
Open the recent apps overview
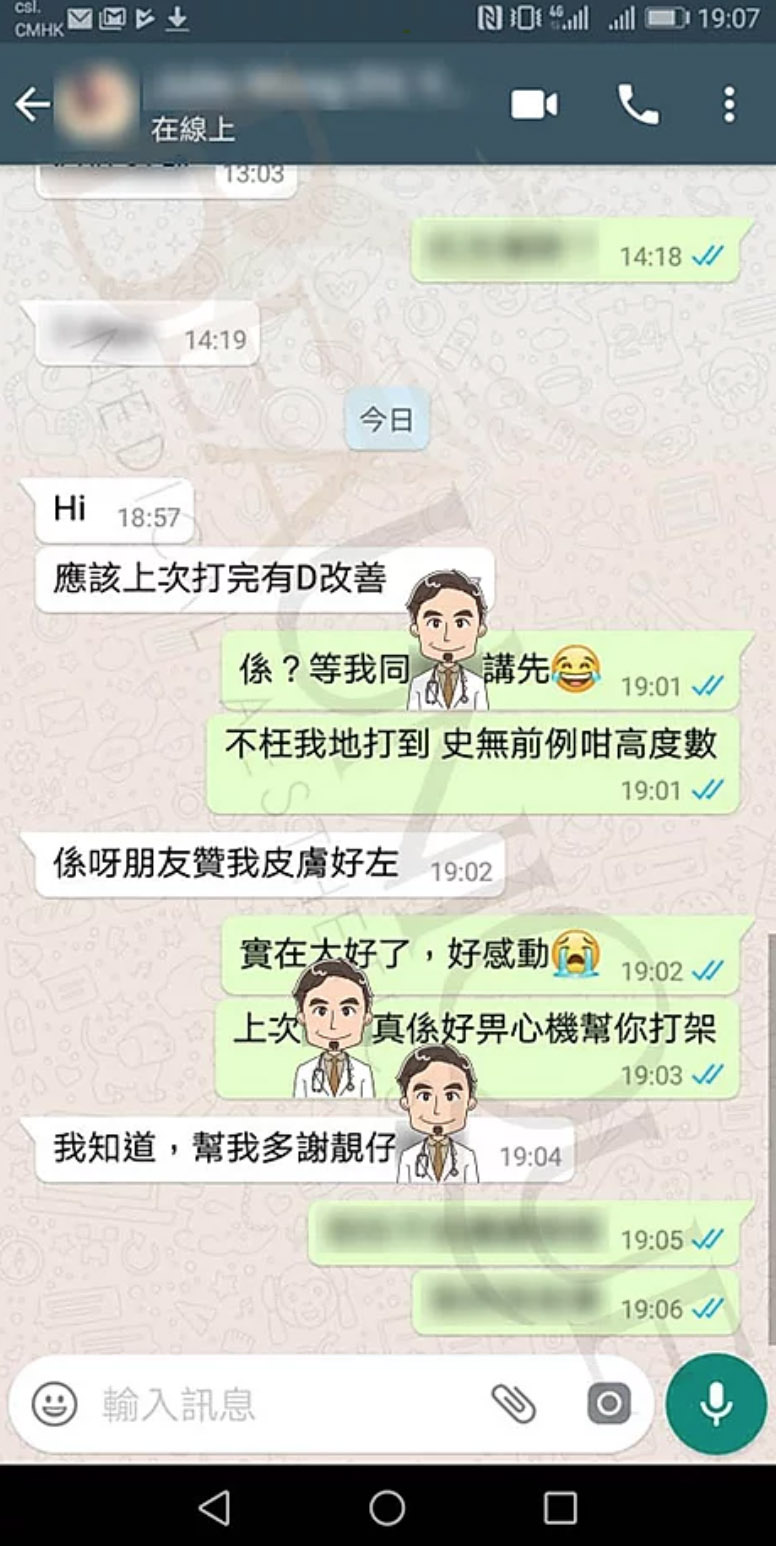tap(560, 1507)
